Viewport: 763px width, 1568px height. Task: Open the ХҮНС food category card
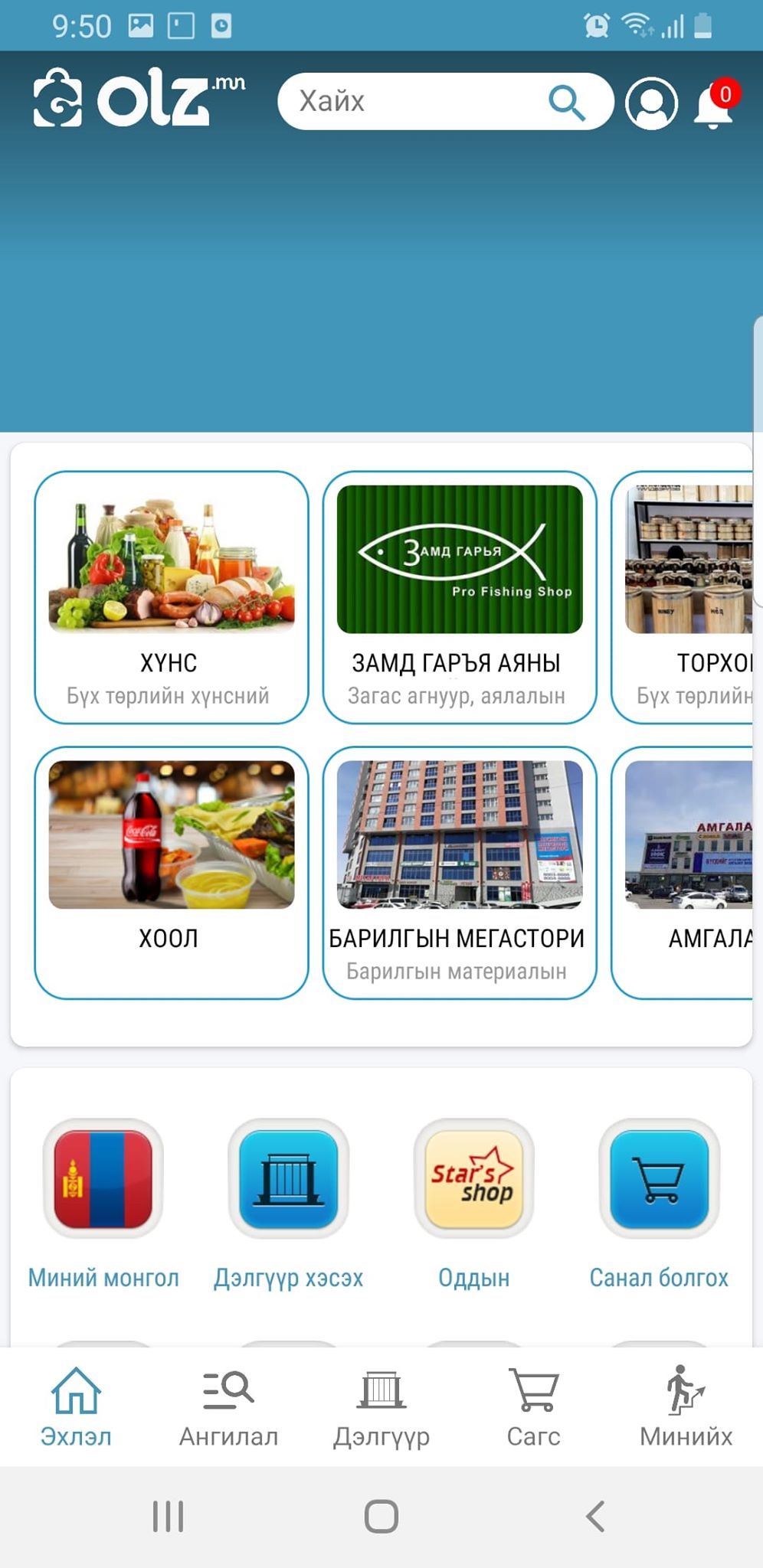click(x=171, y=597)
